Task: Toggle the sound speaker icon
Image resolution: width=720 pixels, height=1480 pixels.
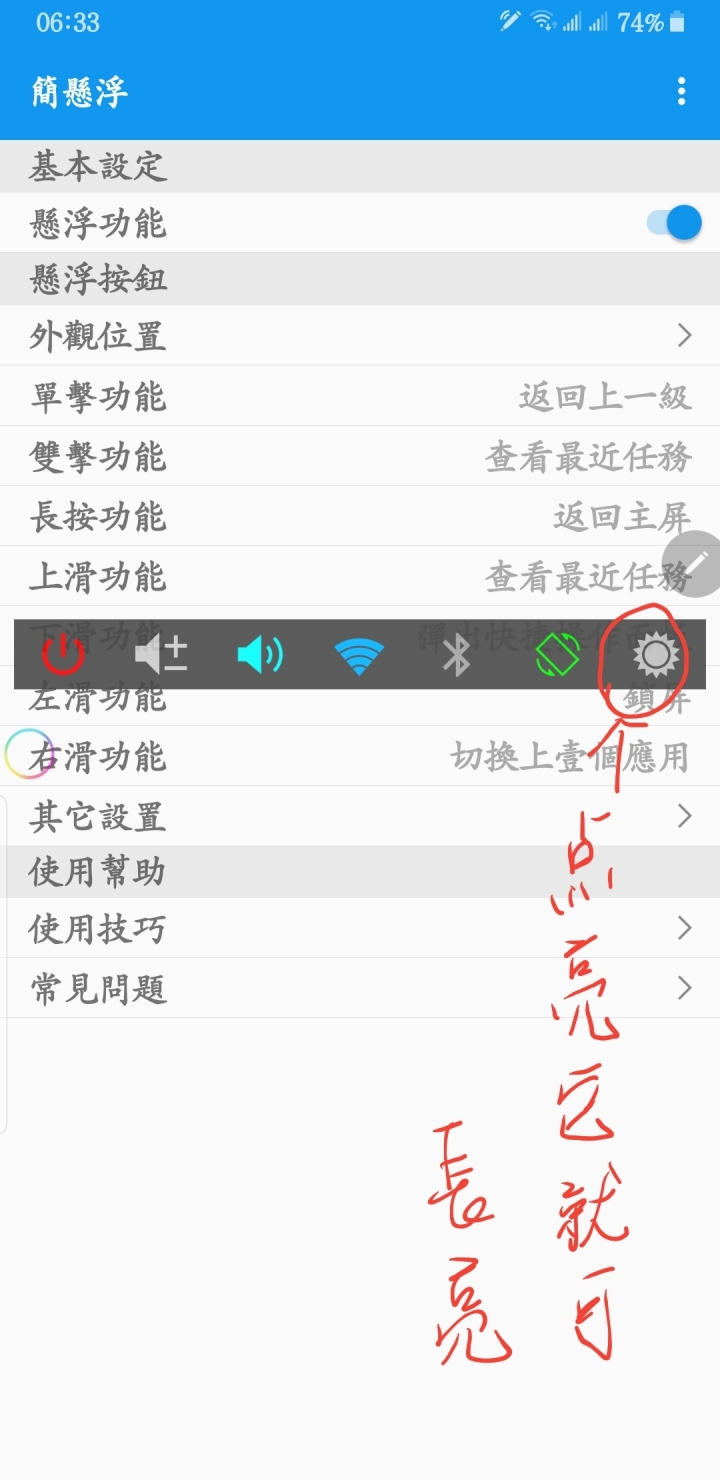Action: click(260, 655)
